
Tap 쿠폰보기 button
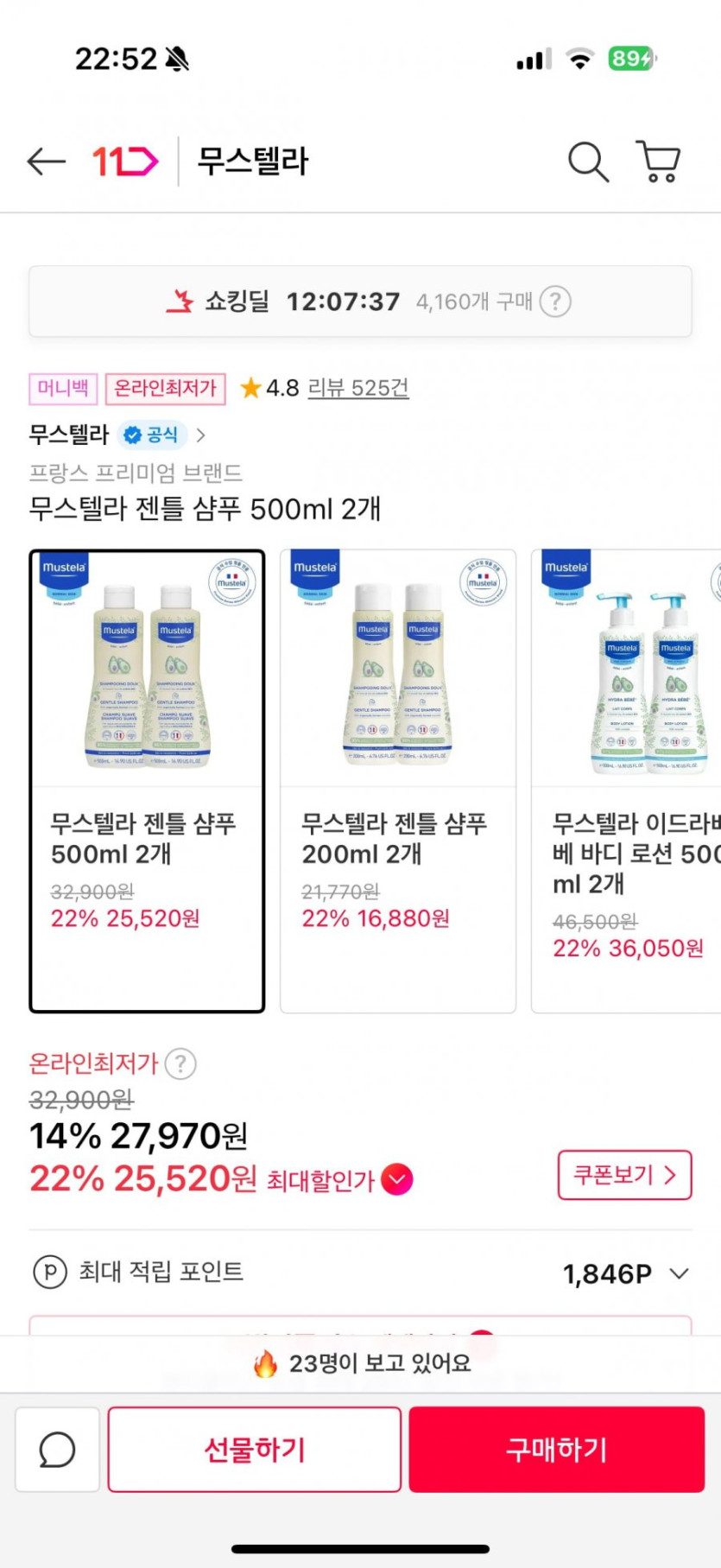click(x=624, y=1175)
